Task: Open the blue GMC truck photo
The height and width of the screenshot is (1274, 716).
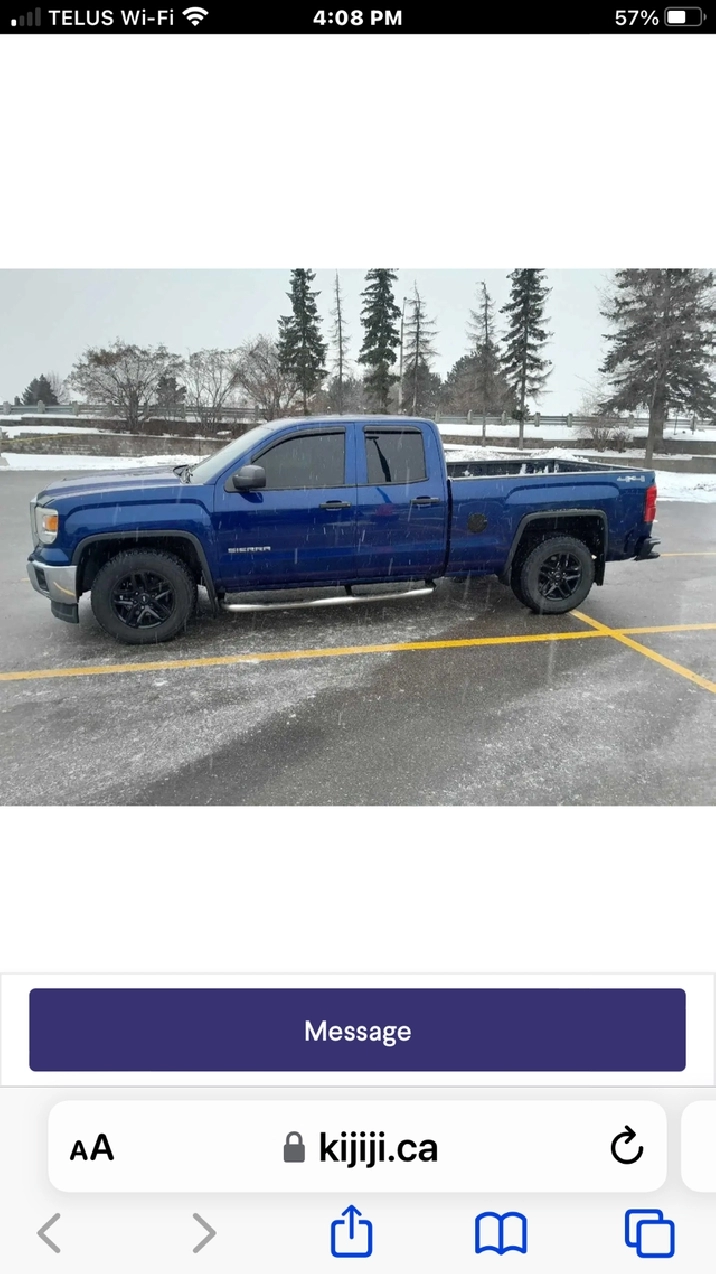Action: coord(357,537)
